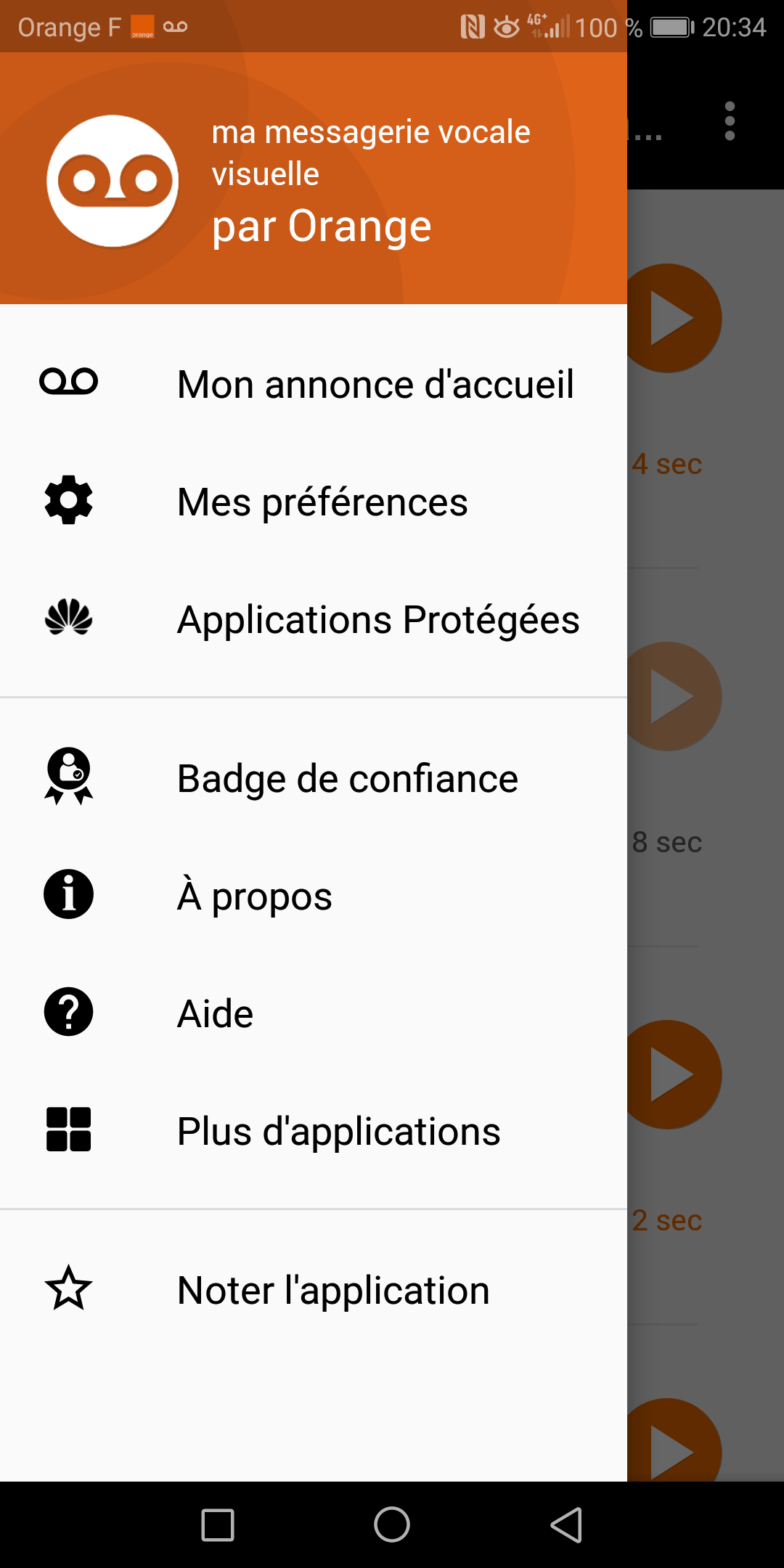
Task: Select Applications Protégées
Action: pos(377,619)
